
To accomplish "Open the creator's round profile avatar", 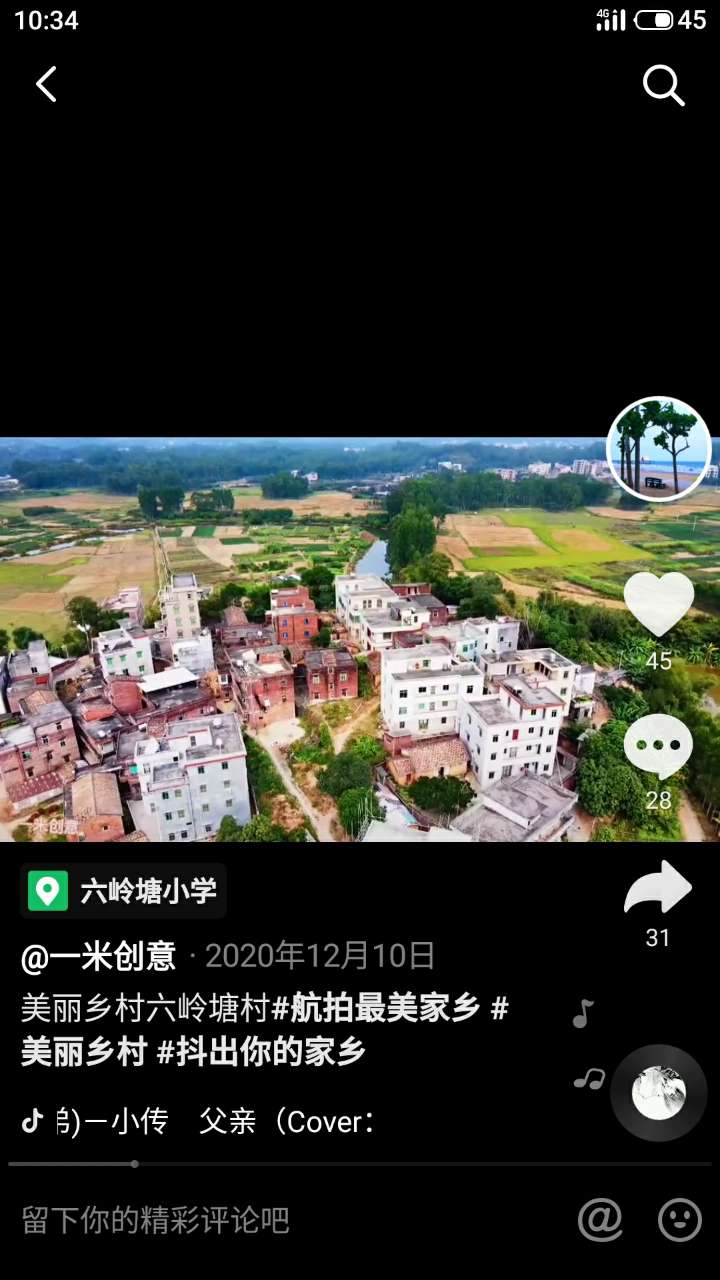I will click(659, 449).
